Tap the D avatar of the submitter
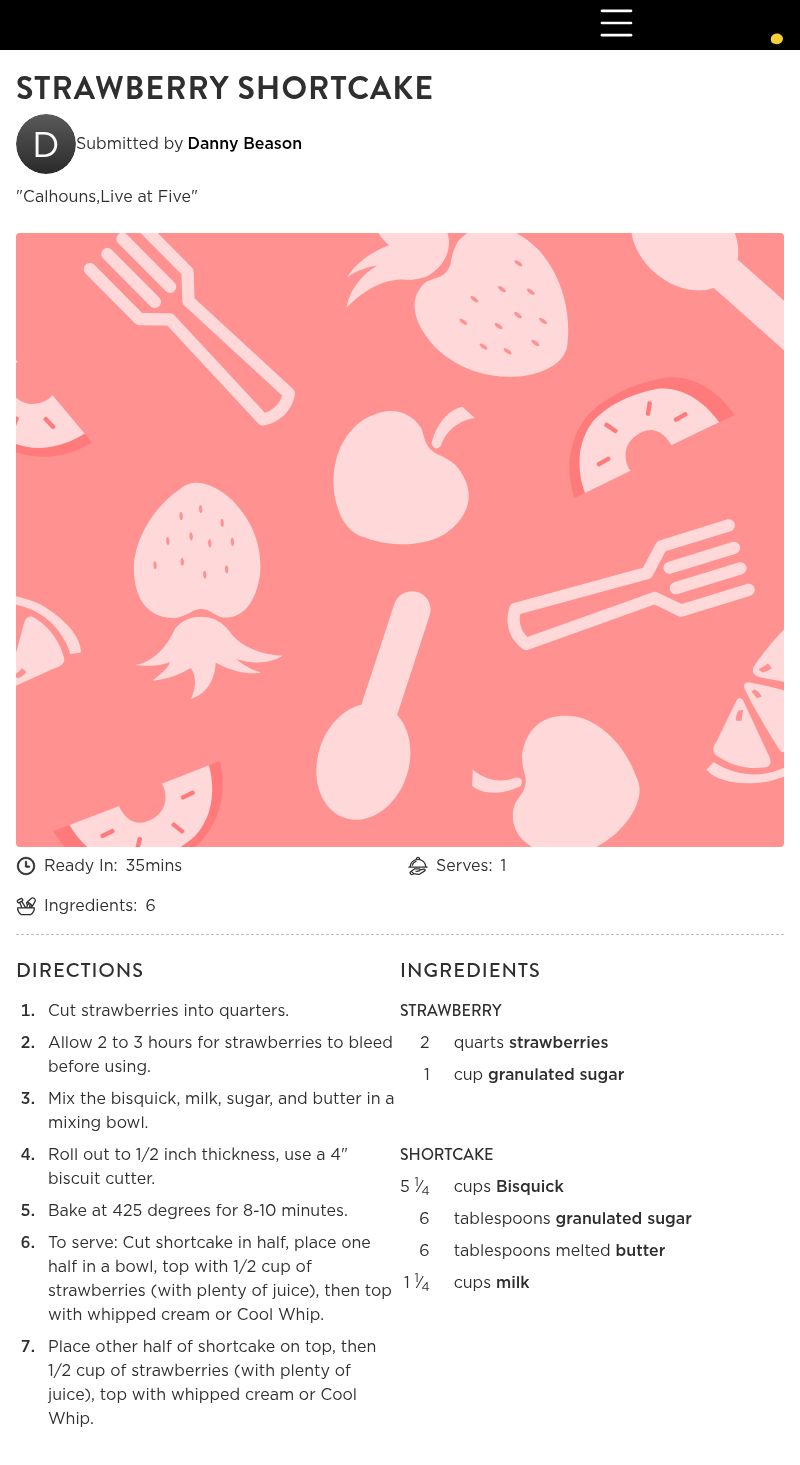The height and width of the screenshot is (1465, 800). 46,144
